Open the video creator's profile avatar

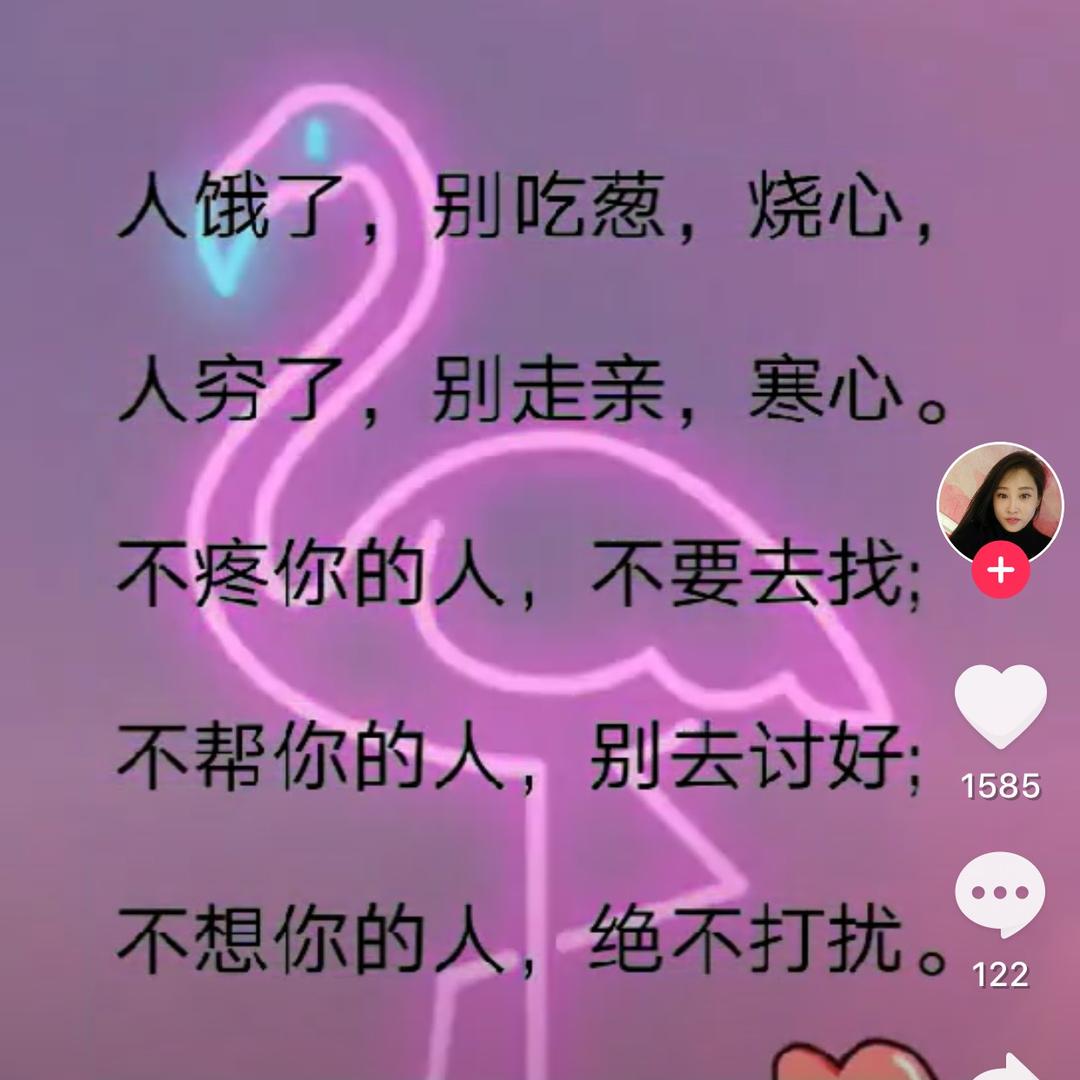coord(999,503)
